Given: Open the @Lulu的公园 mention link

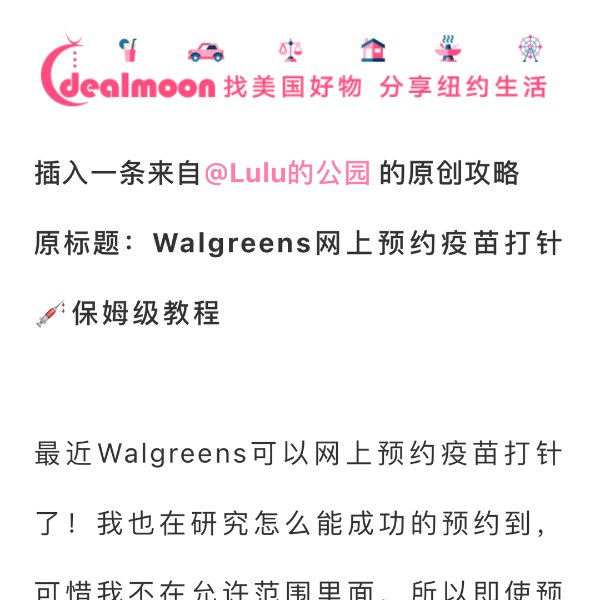Looking at the screenshot, I should click(x=287, y=174).
